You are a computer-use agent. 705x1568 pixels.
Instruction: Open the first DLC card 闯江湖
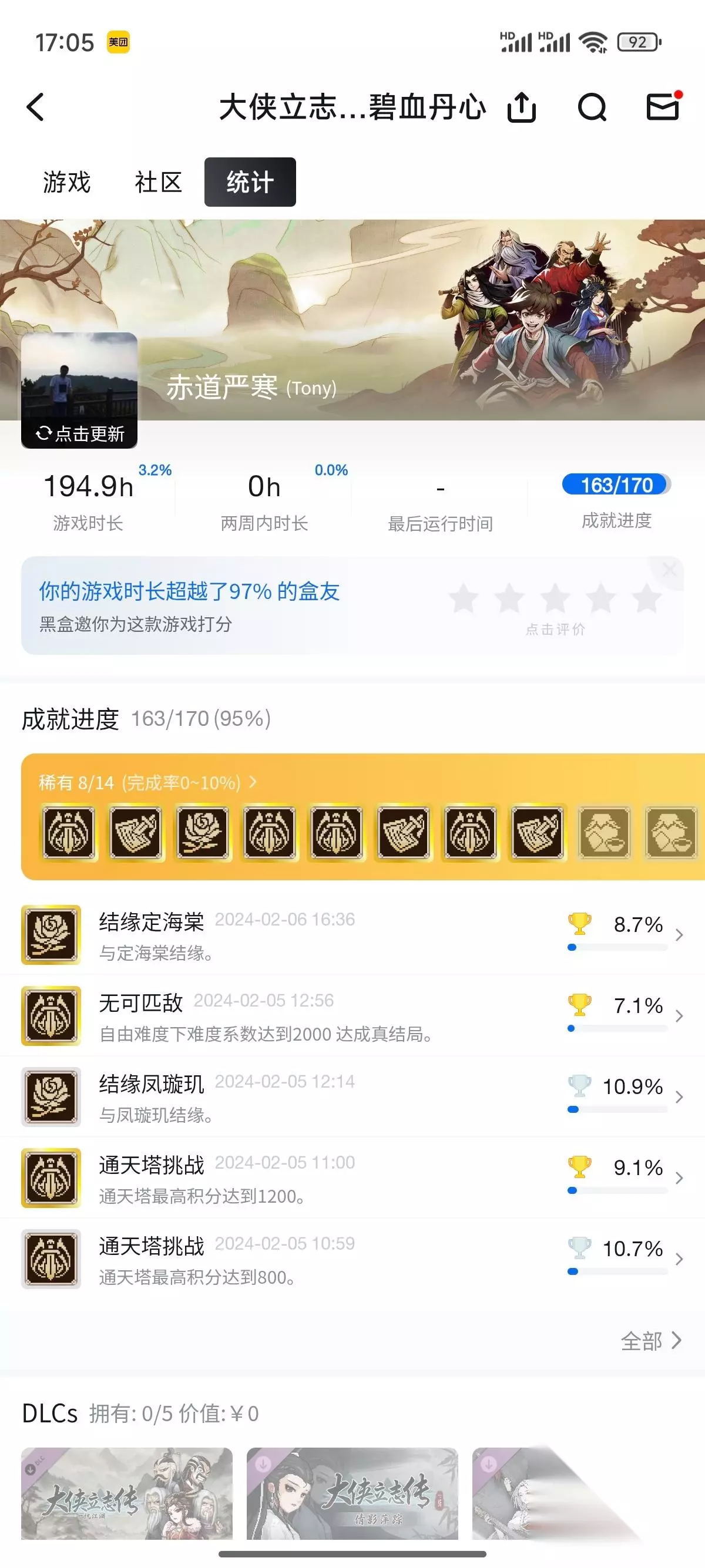[x=127, y=1493]
